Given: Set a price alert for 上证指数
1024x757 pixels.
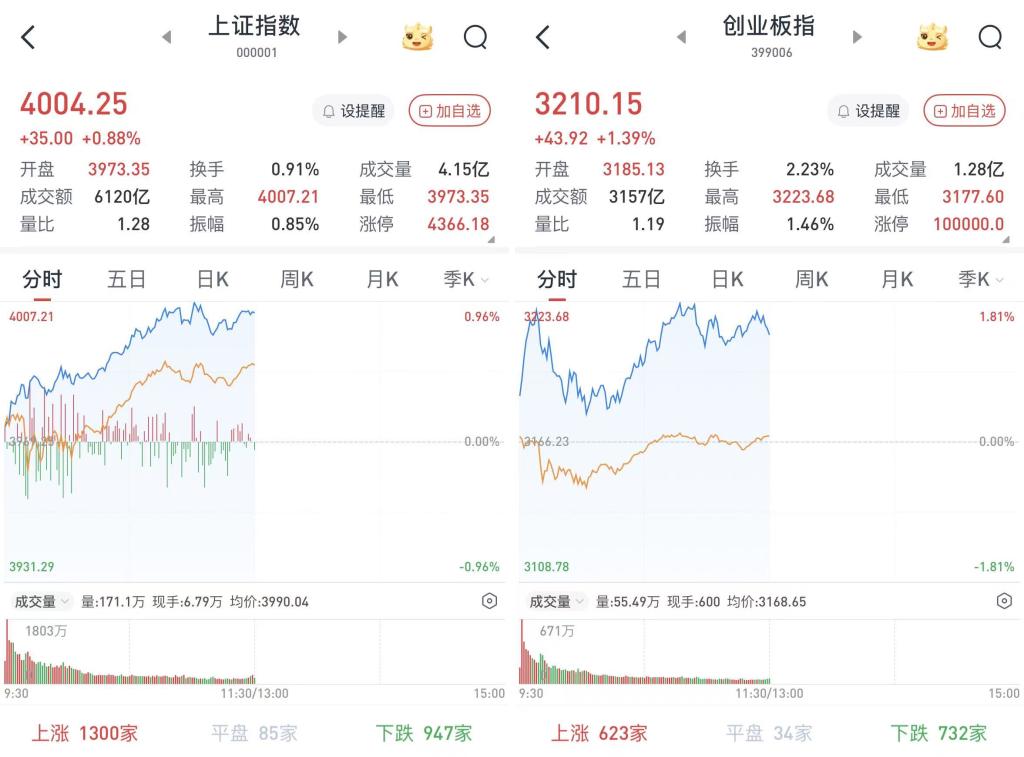Looking at the screenshot, I should click(353, 111).
